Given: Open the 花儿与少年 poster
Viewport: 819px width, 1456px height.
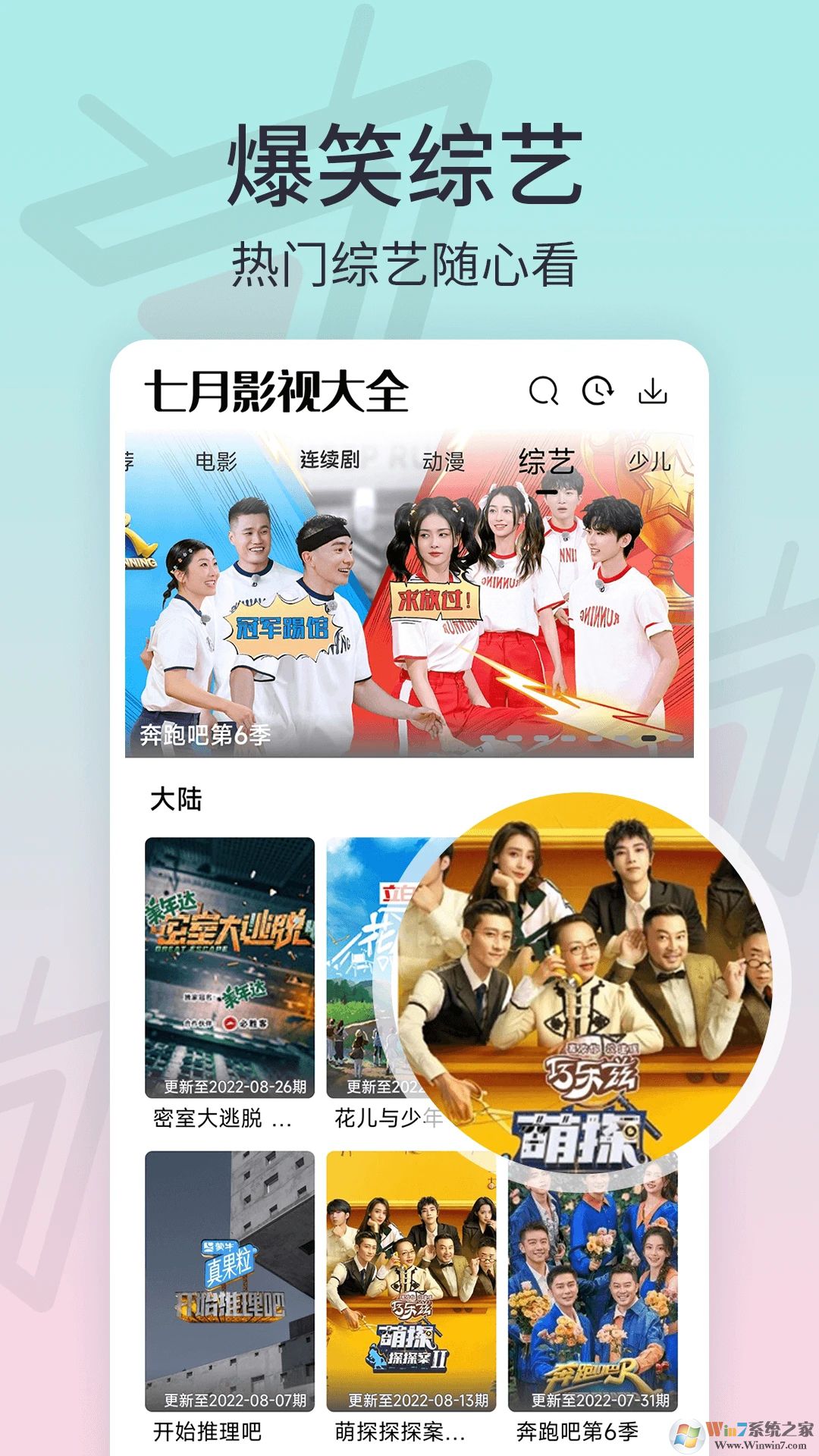Looking at the screenshot, I should (364, 963).
